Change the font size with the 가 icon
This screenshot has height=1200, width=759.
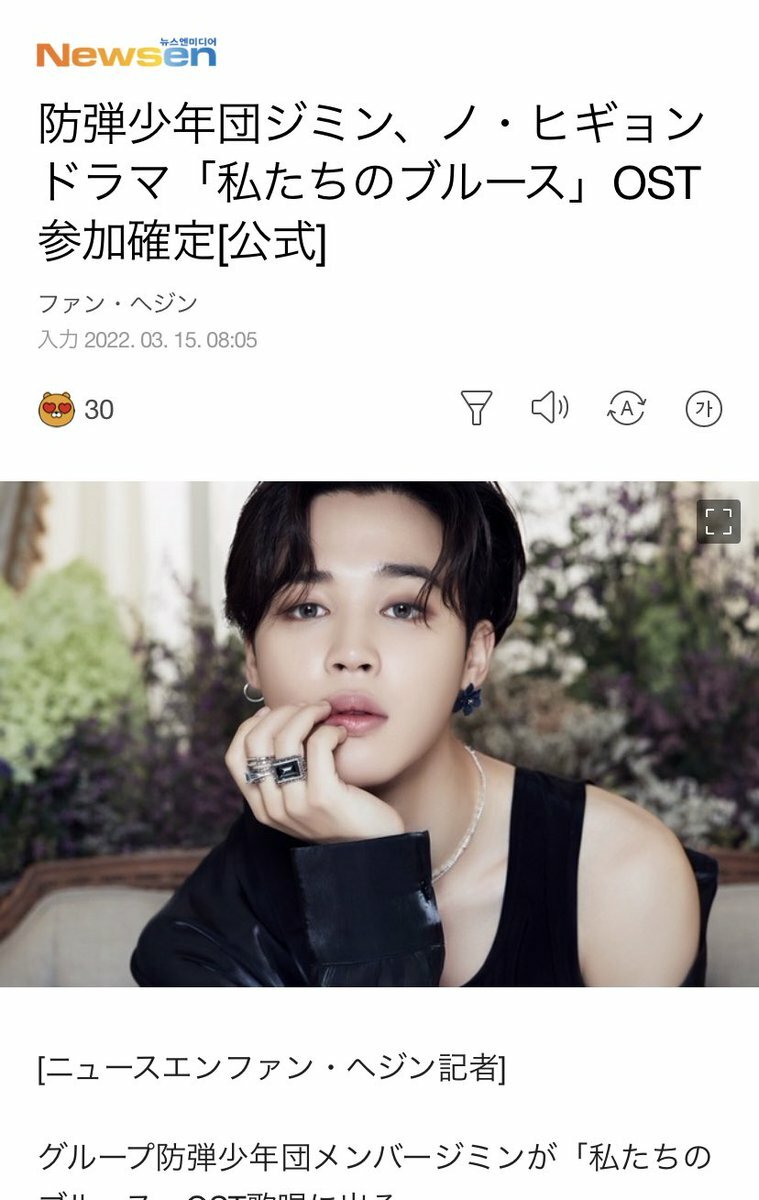coord(703,408)
